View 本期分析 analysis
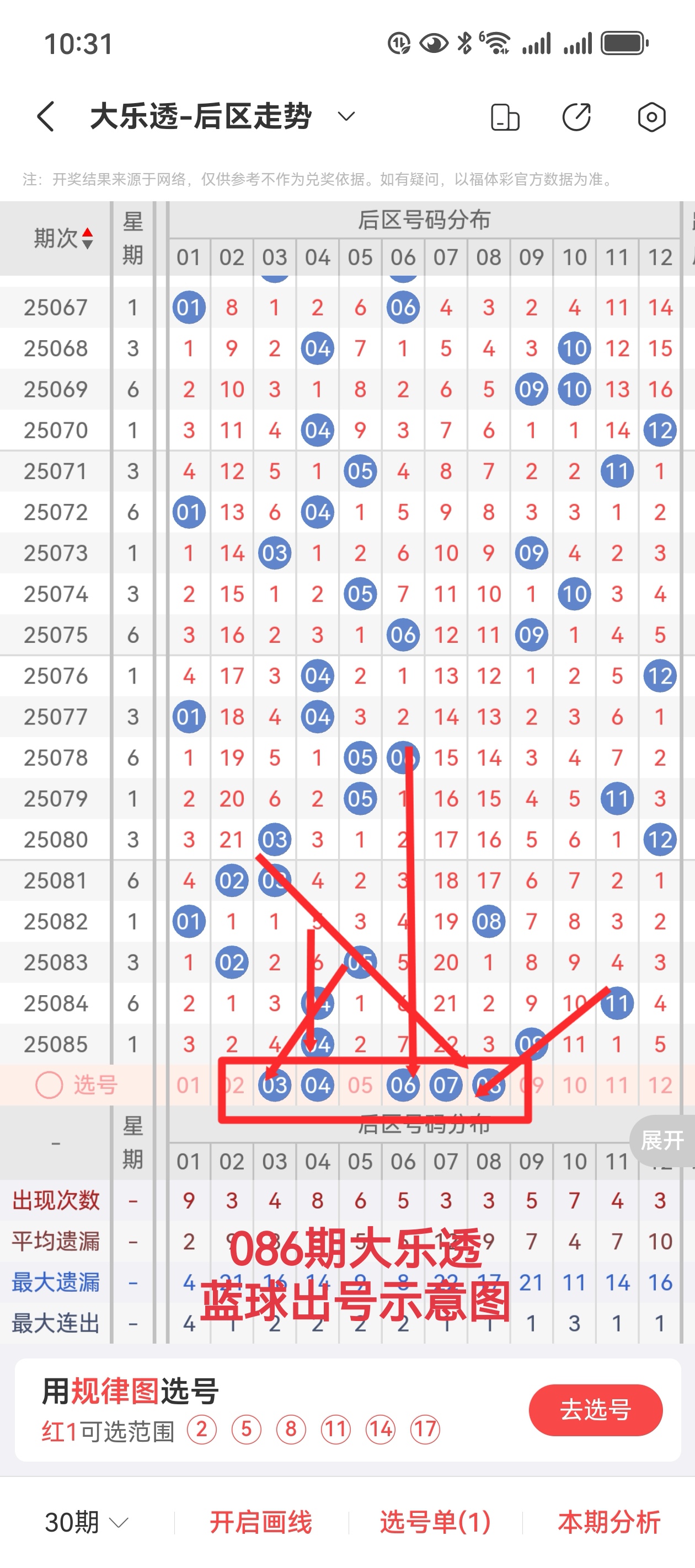The width and height of the screenshot is (695, 1568). tap(608, 1522)
